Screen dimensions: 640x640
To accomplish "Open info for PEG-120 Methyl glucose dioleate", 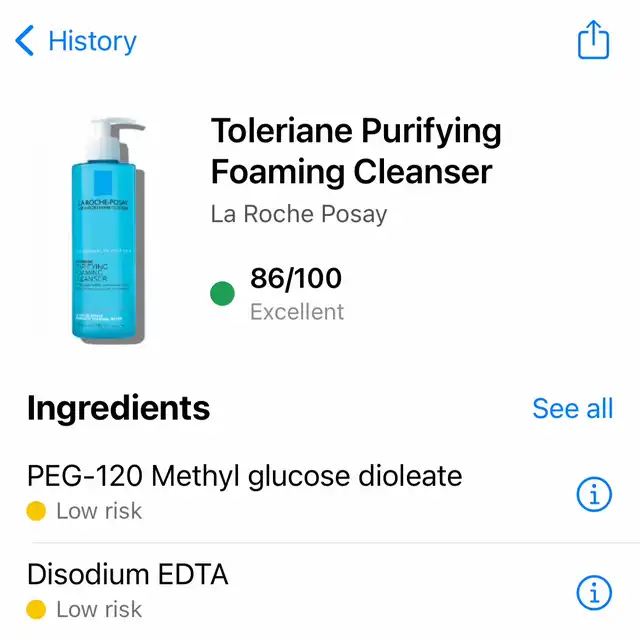I will (x=594, y=494).
